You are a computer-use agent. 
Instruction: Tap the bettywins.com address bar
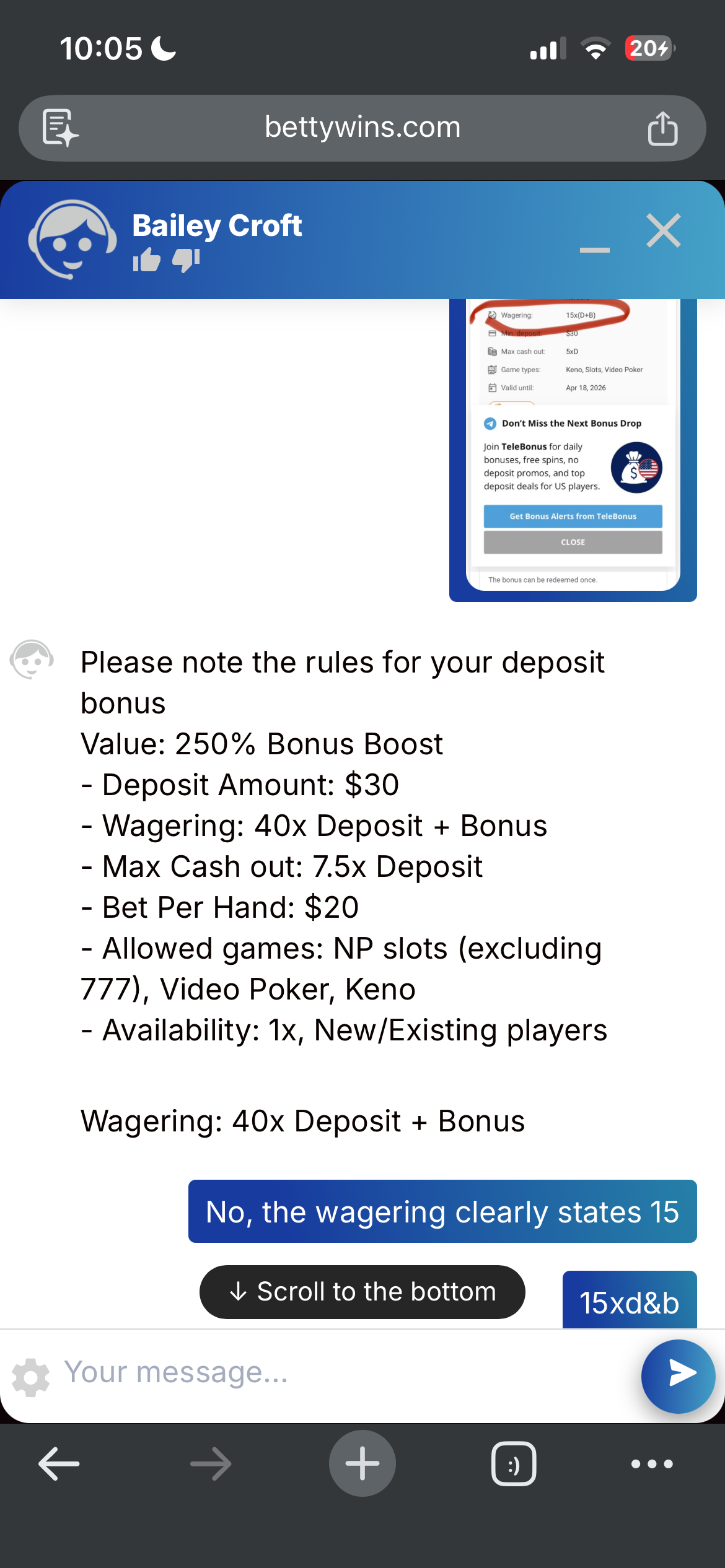(x=362, y=128)
